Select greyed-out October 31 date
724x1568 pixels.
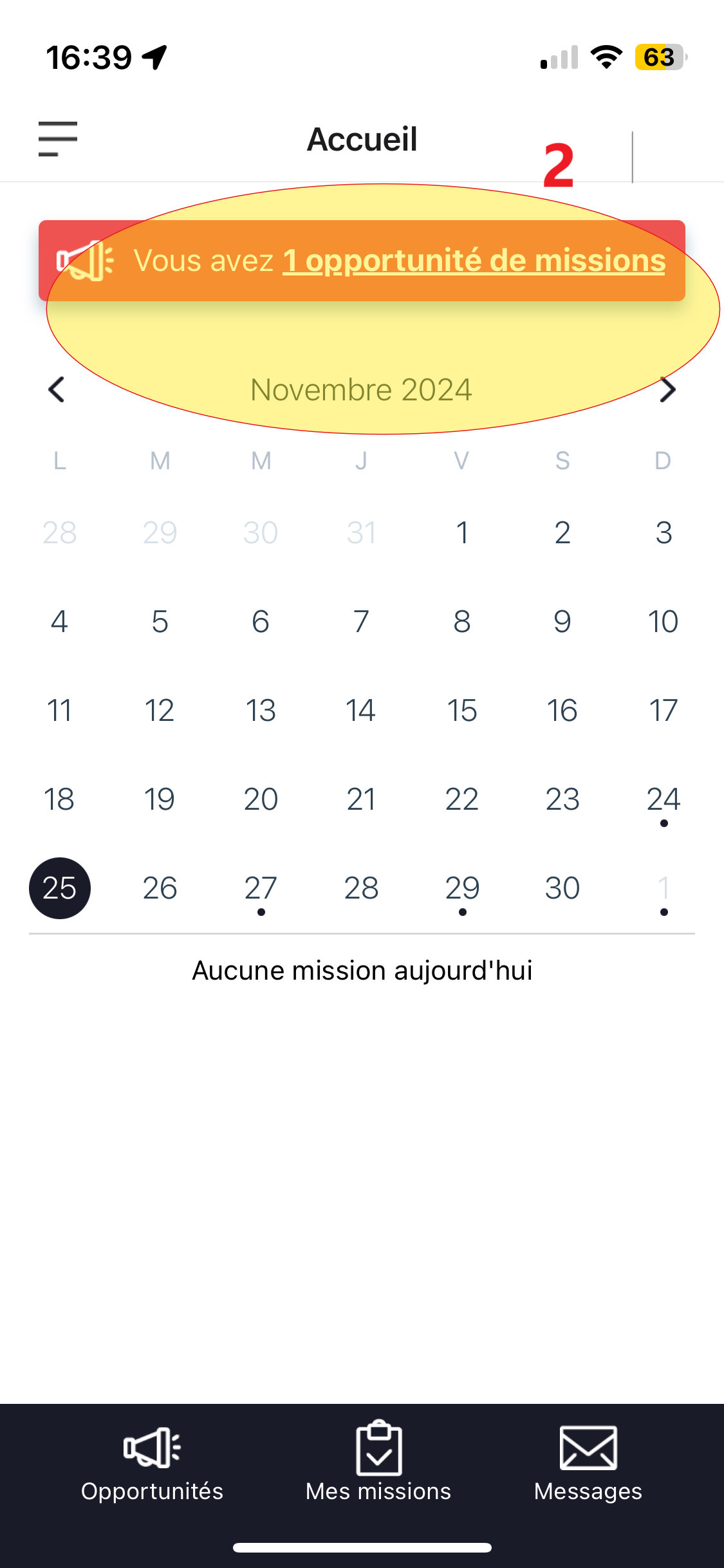[361, 533]
